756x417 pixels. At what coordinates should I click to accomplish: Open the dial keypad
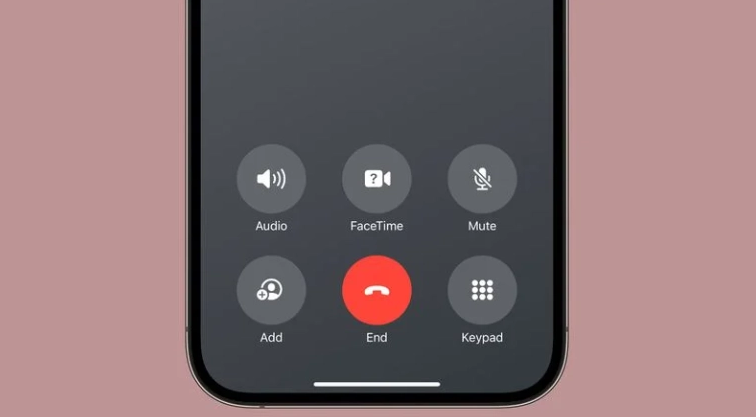click(x=482, y=290)
